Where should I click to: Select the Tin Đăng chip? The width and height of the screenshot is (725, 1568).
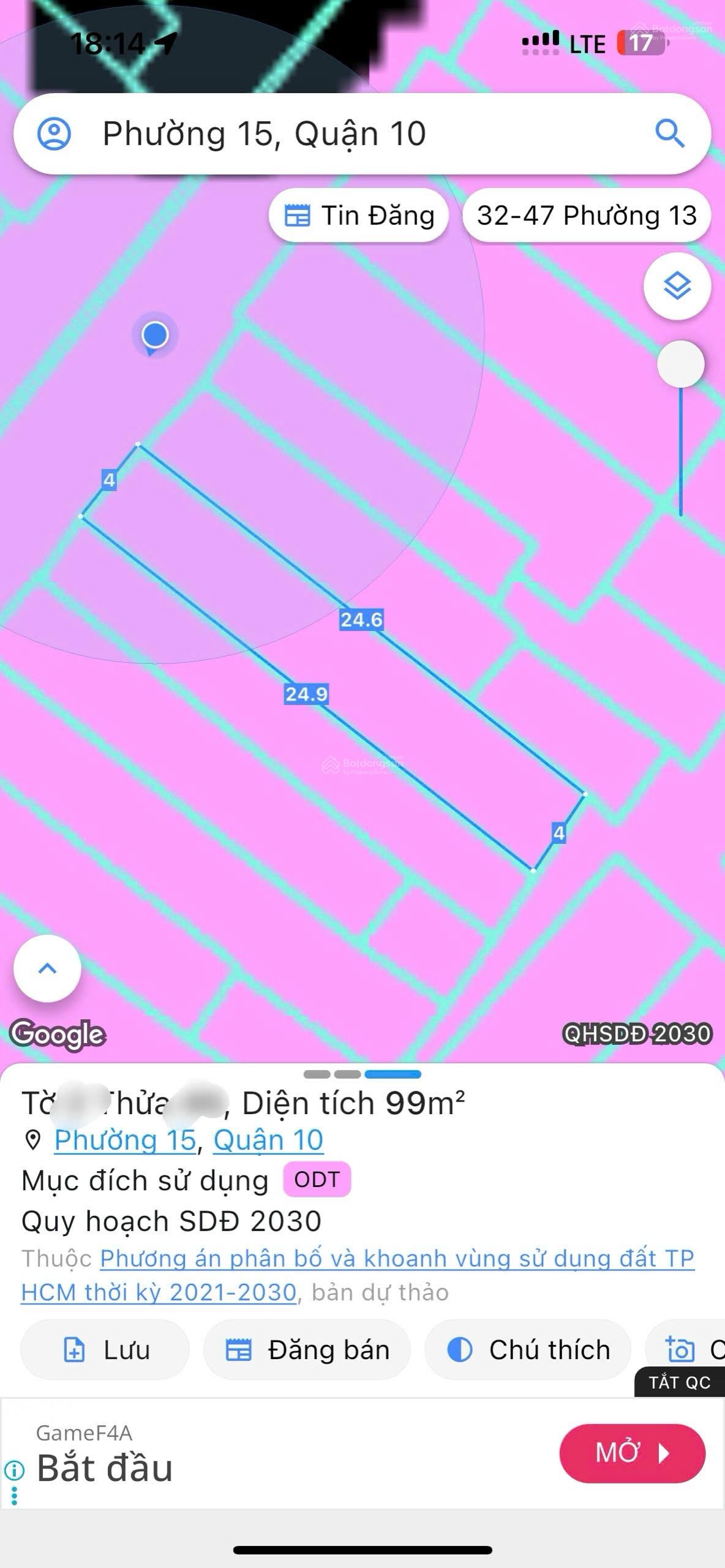tap(359, 216)
